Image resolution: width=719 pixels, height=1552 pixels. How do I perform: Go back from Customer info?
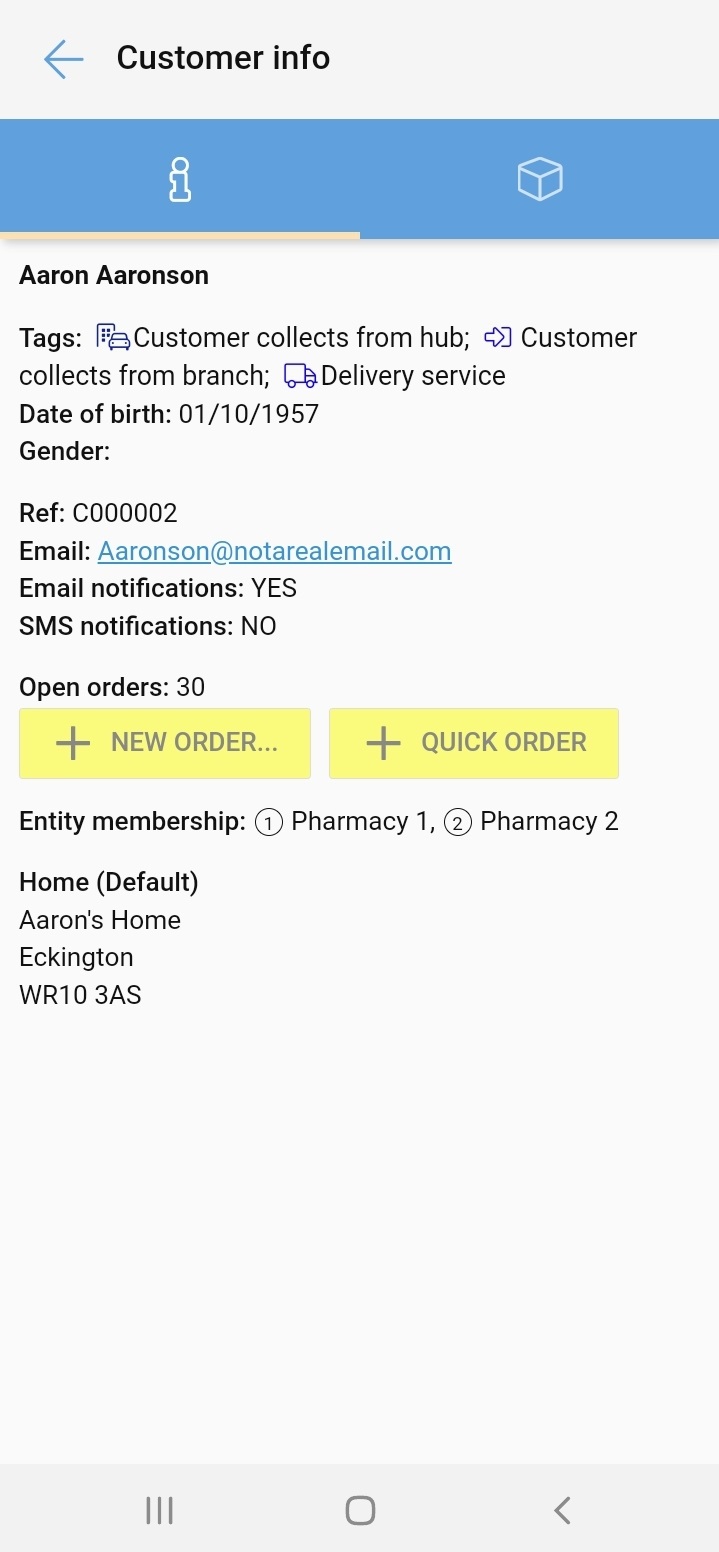coord(63,59)
